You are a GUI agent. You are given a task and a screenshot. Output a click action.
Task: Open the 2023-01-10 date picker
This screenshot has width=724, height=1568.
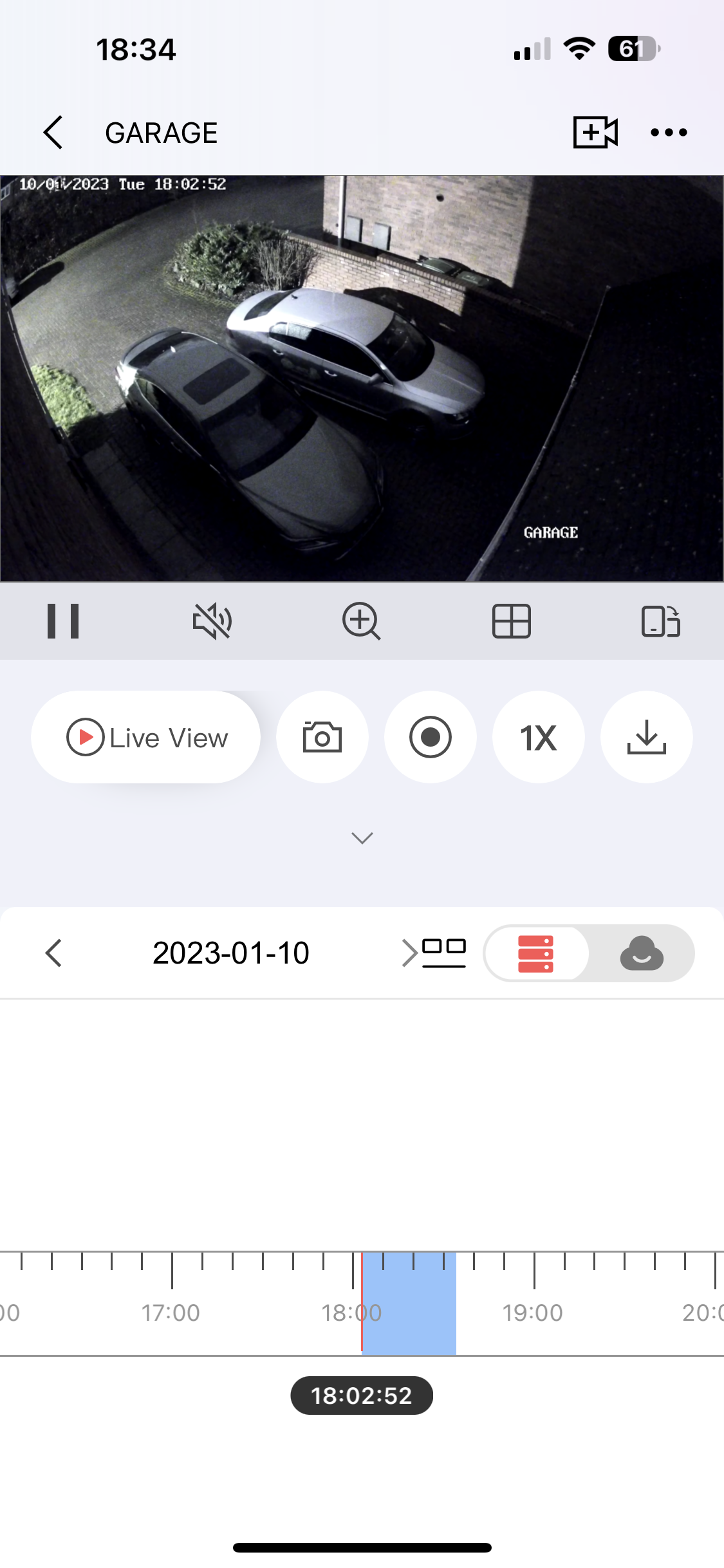[x=230, y=953]
